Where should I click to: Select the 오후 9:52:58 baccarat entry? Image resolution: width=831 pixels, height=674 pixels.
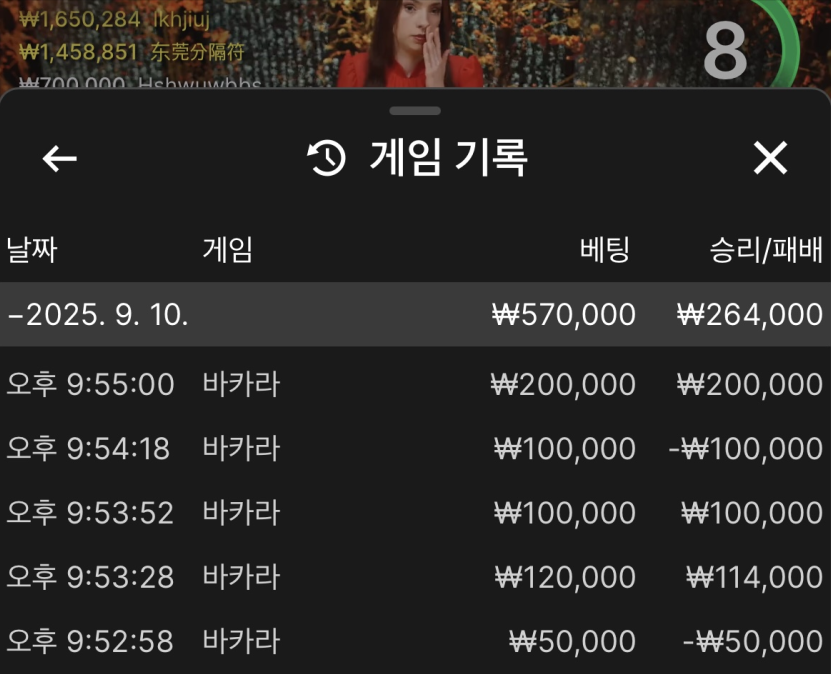[415, 641]
